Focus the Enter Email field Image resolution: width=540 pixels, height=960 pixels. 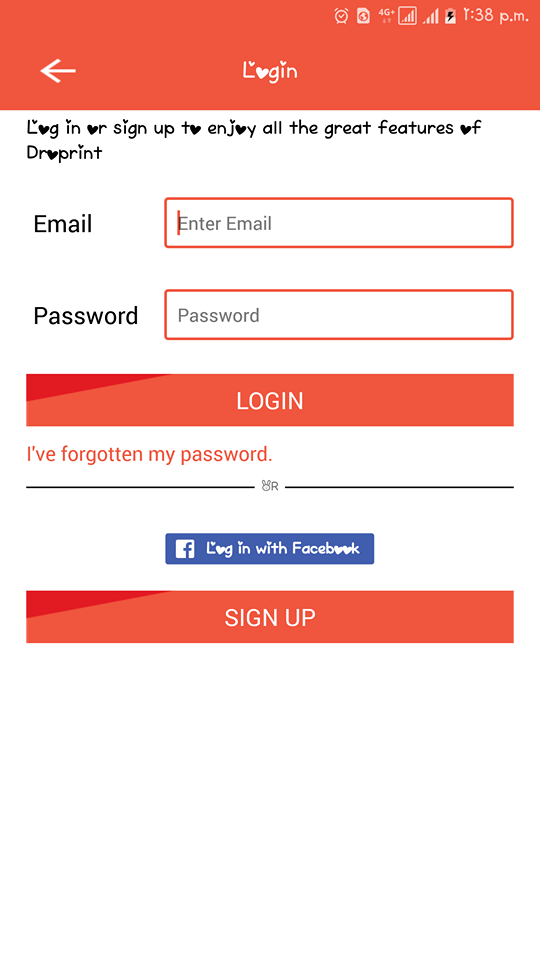tap(339, 223)
